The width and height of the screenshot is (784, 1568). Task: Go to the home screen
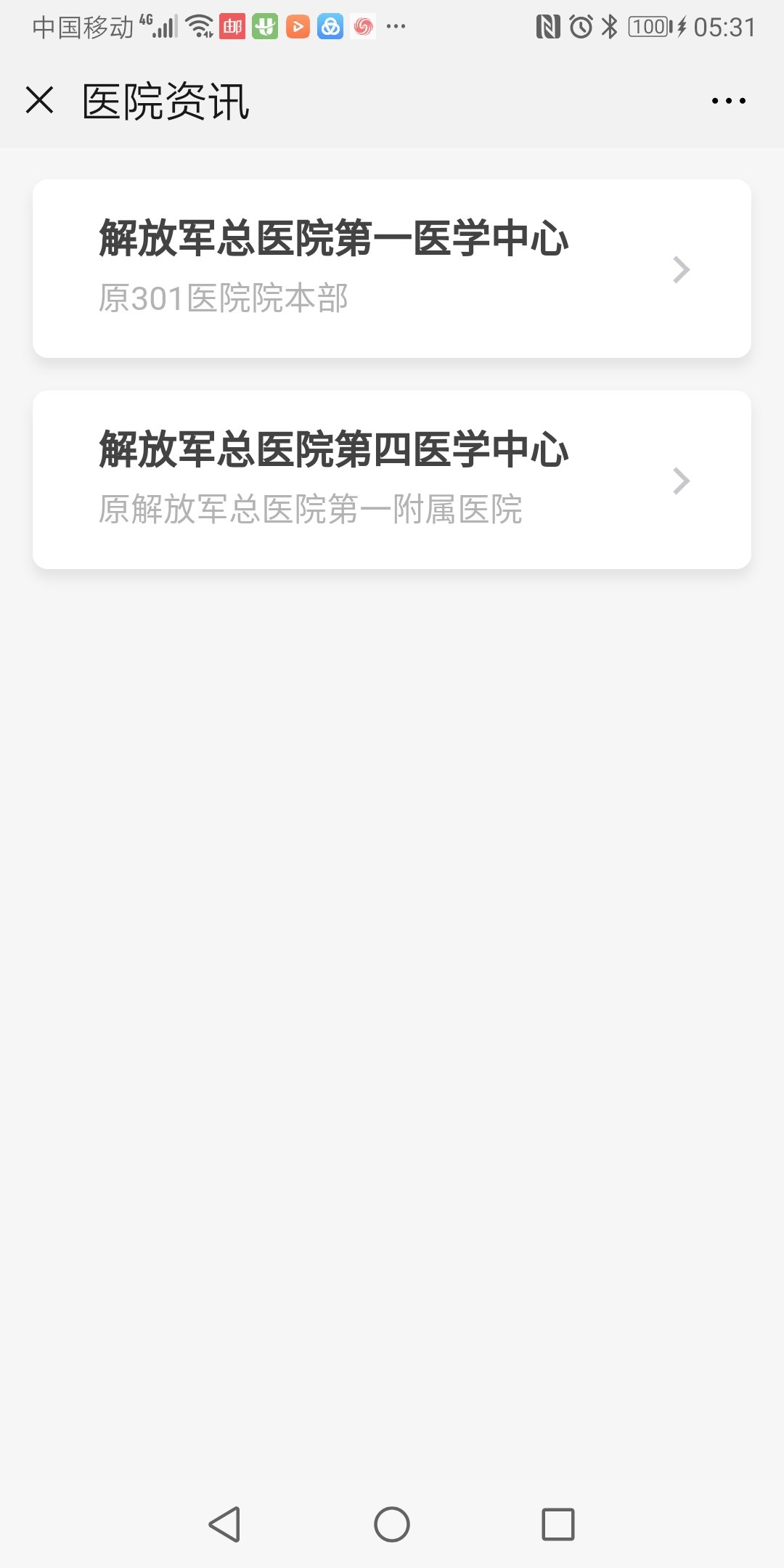tap(392, 1524)
